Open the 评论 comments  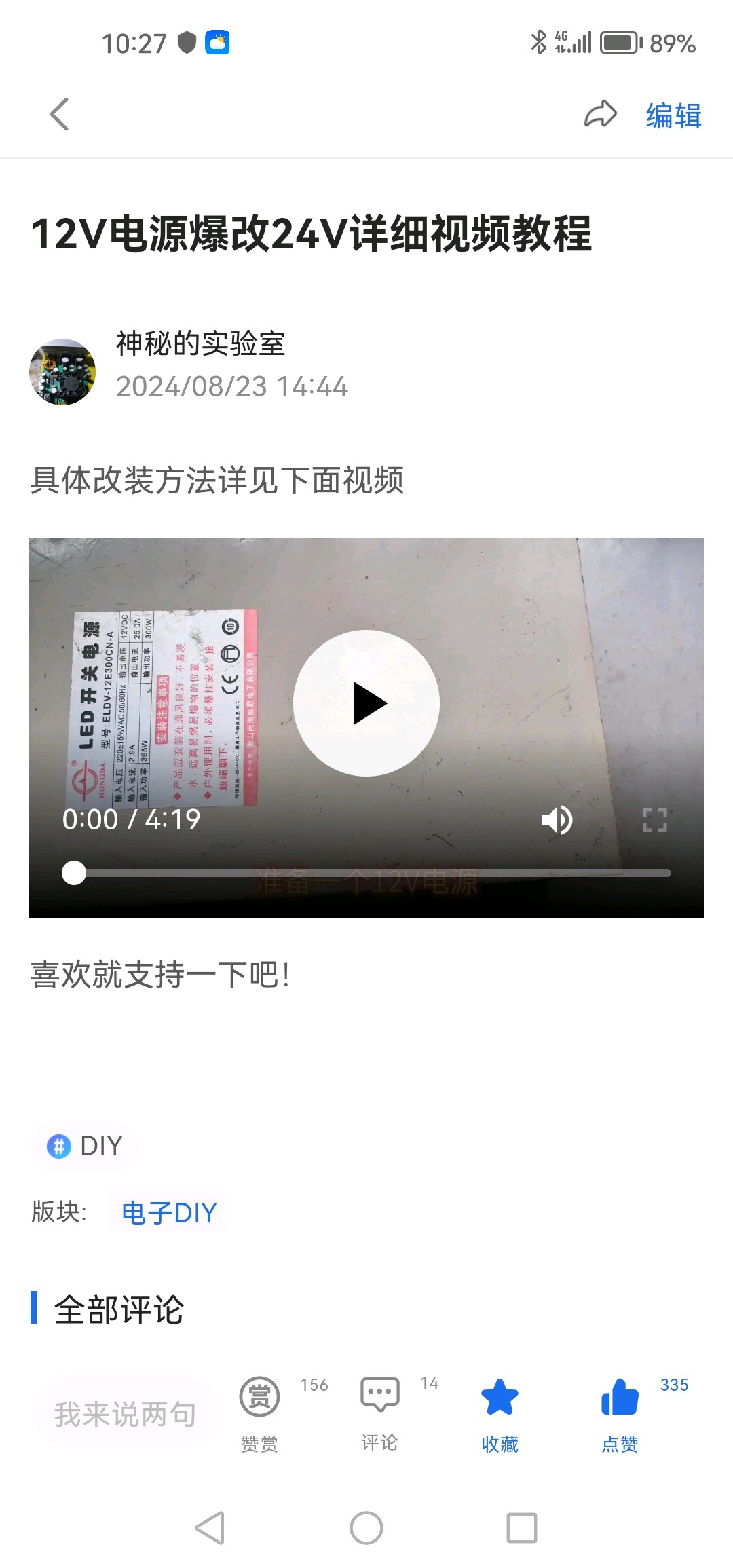coord(379,1413)
